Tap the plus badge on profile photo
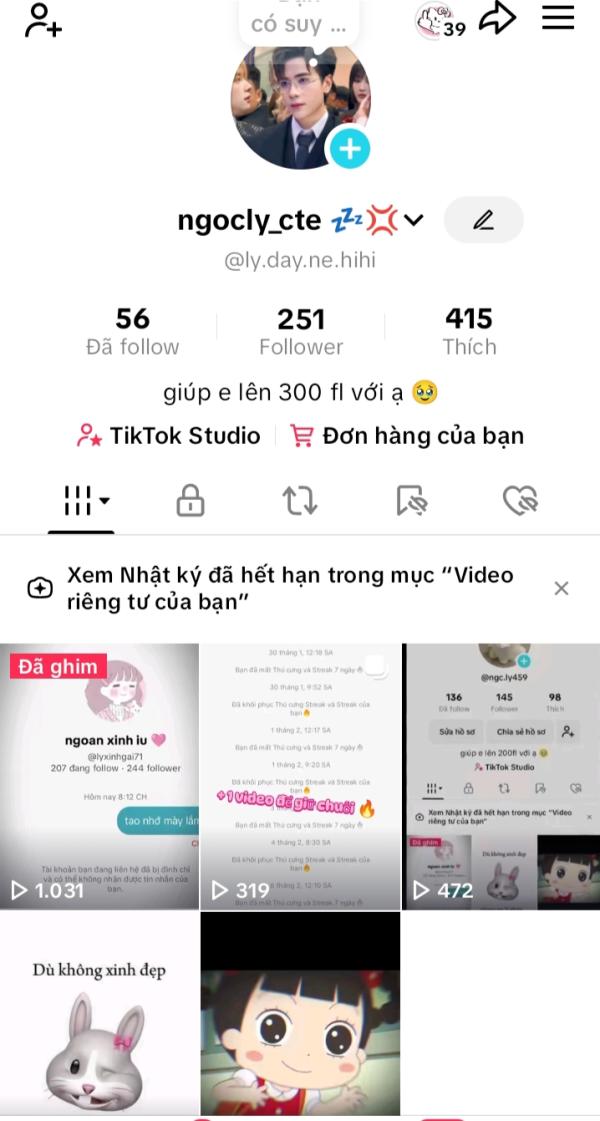 tap(349, 150)
